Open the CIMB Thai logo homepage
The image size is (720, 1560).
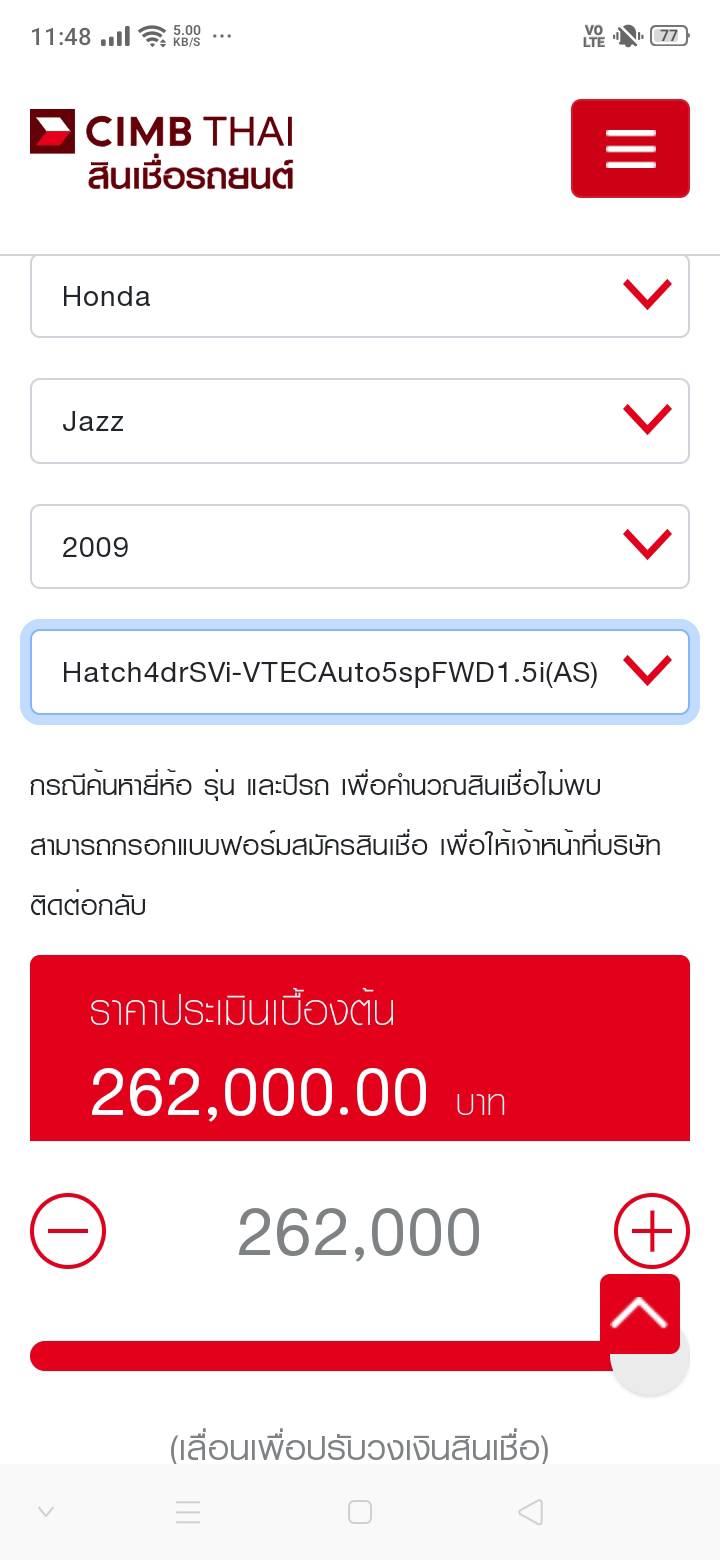point(162,150)
